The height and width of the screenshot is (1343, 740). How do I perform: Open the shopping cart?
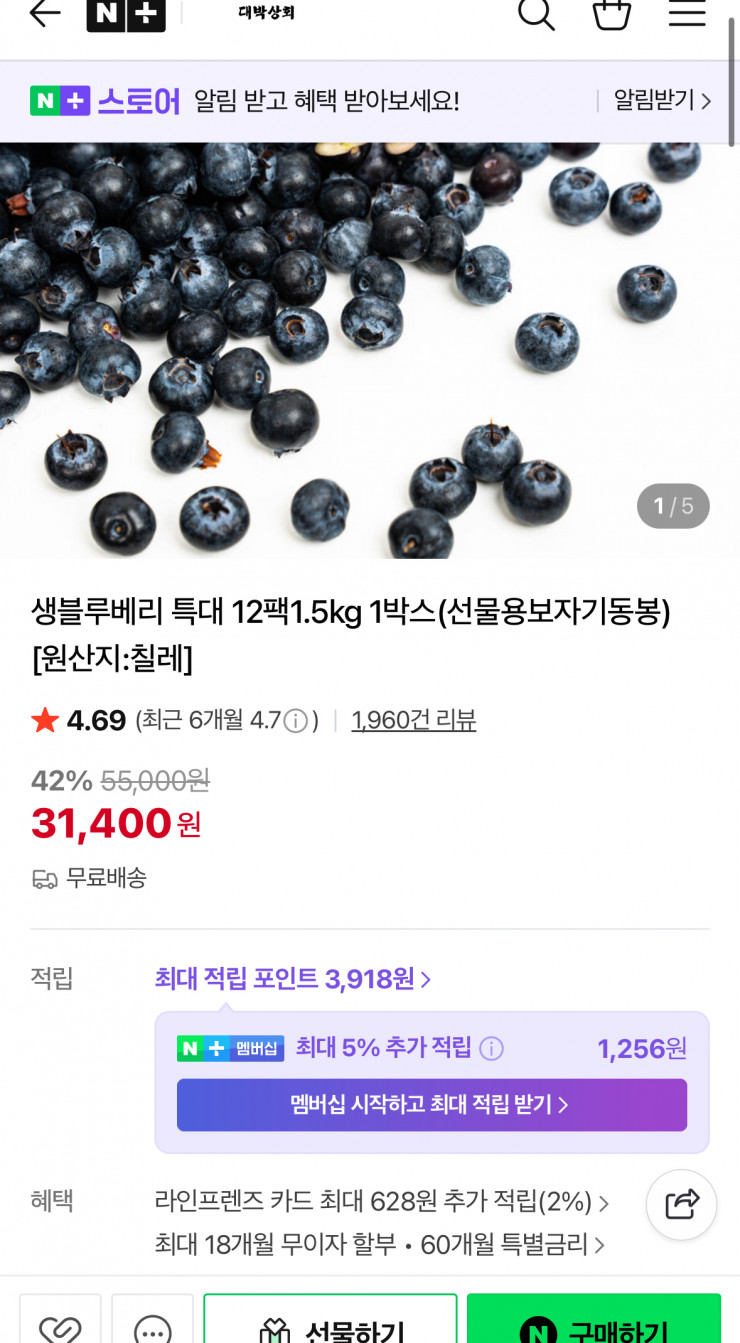[612, 14]
